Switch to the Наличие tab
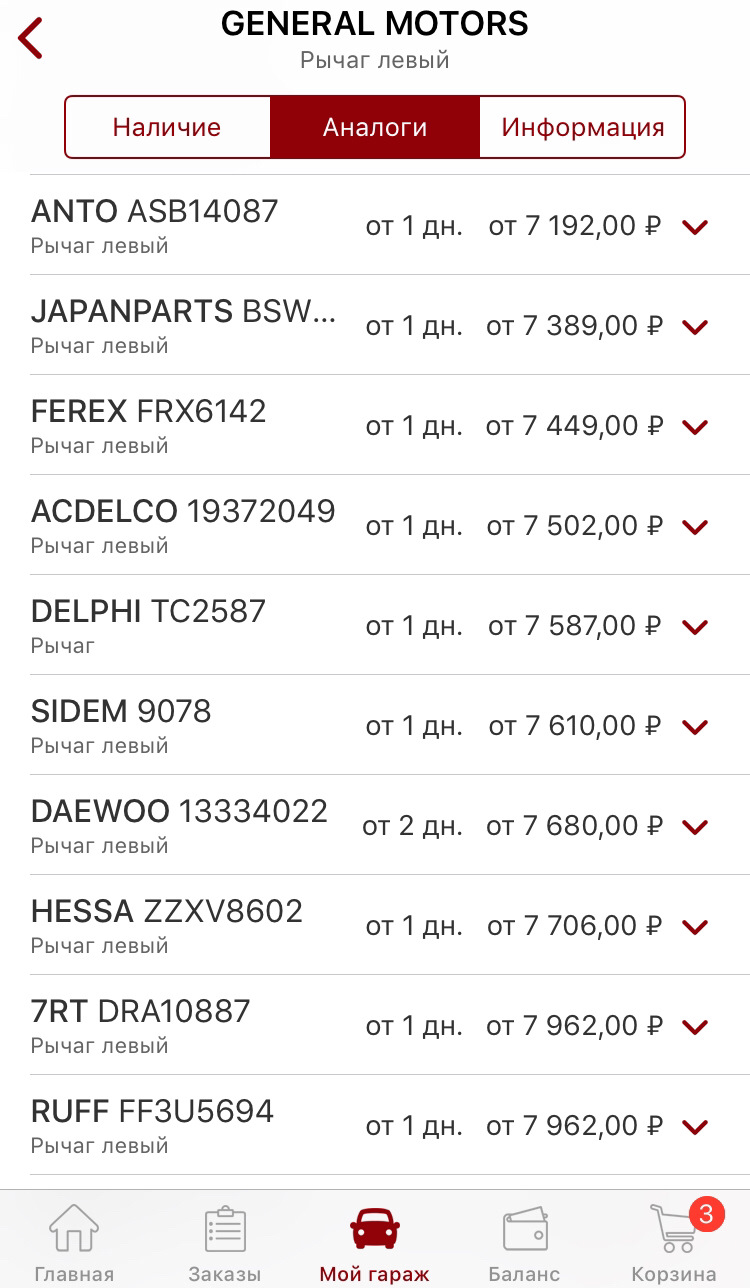 pos(167,127)
